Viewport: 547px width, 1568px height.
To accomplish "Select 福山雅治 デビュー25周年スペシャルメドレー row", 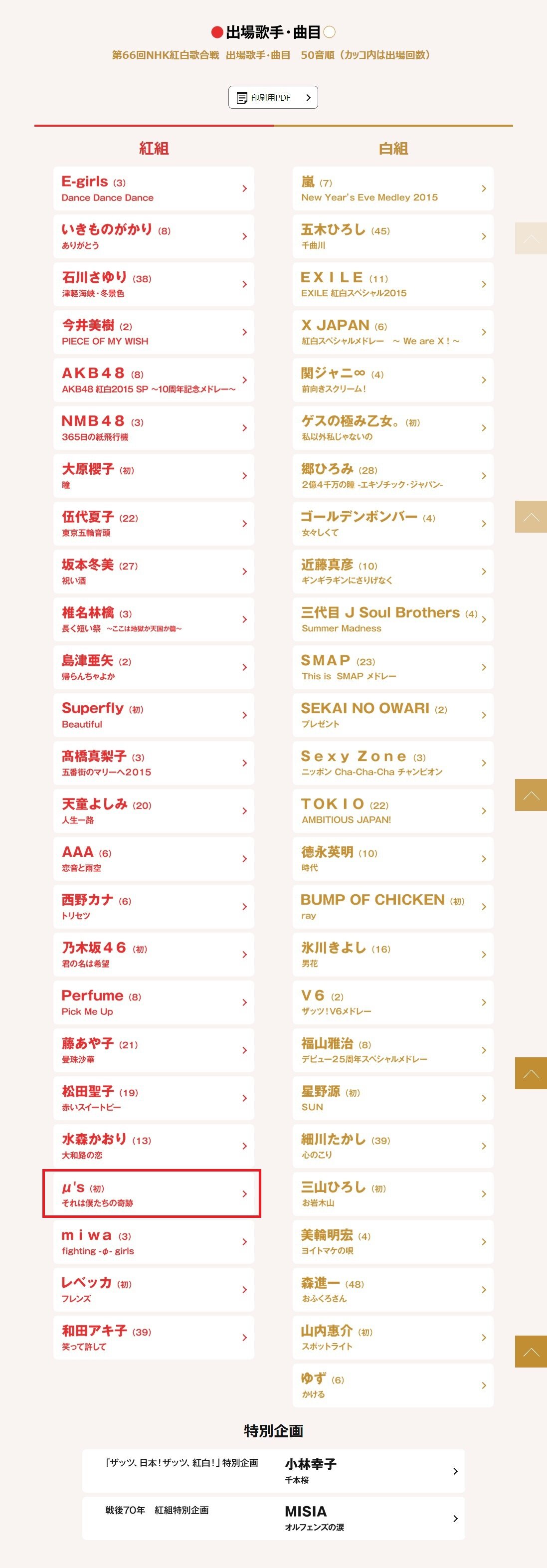I will tap(392, 1050).
